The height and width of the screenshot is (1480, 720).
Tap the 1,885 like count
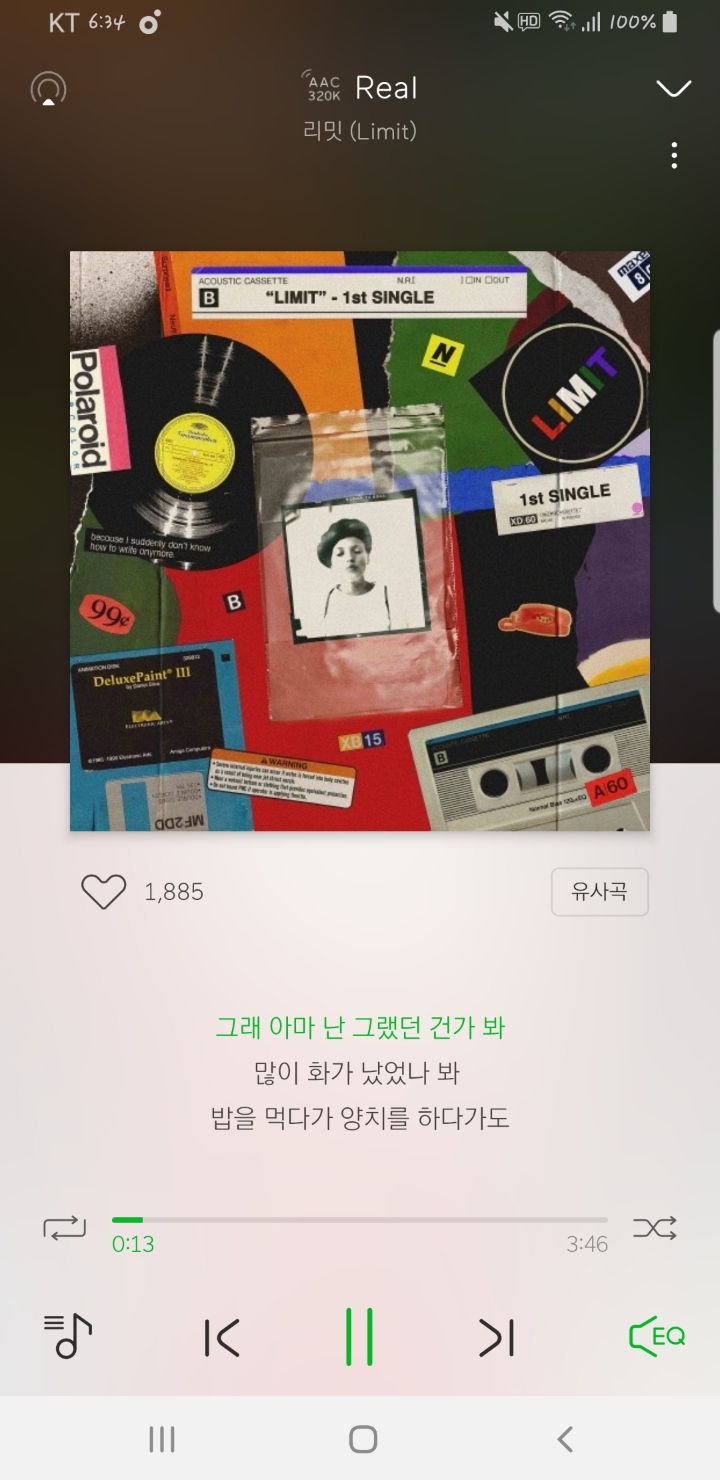pos(175,891)
